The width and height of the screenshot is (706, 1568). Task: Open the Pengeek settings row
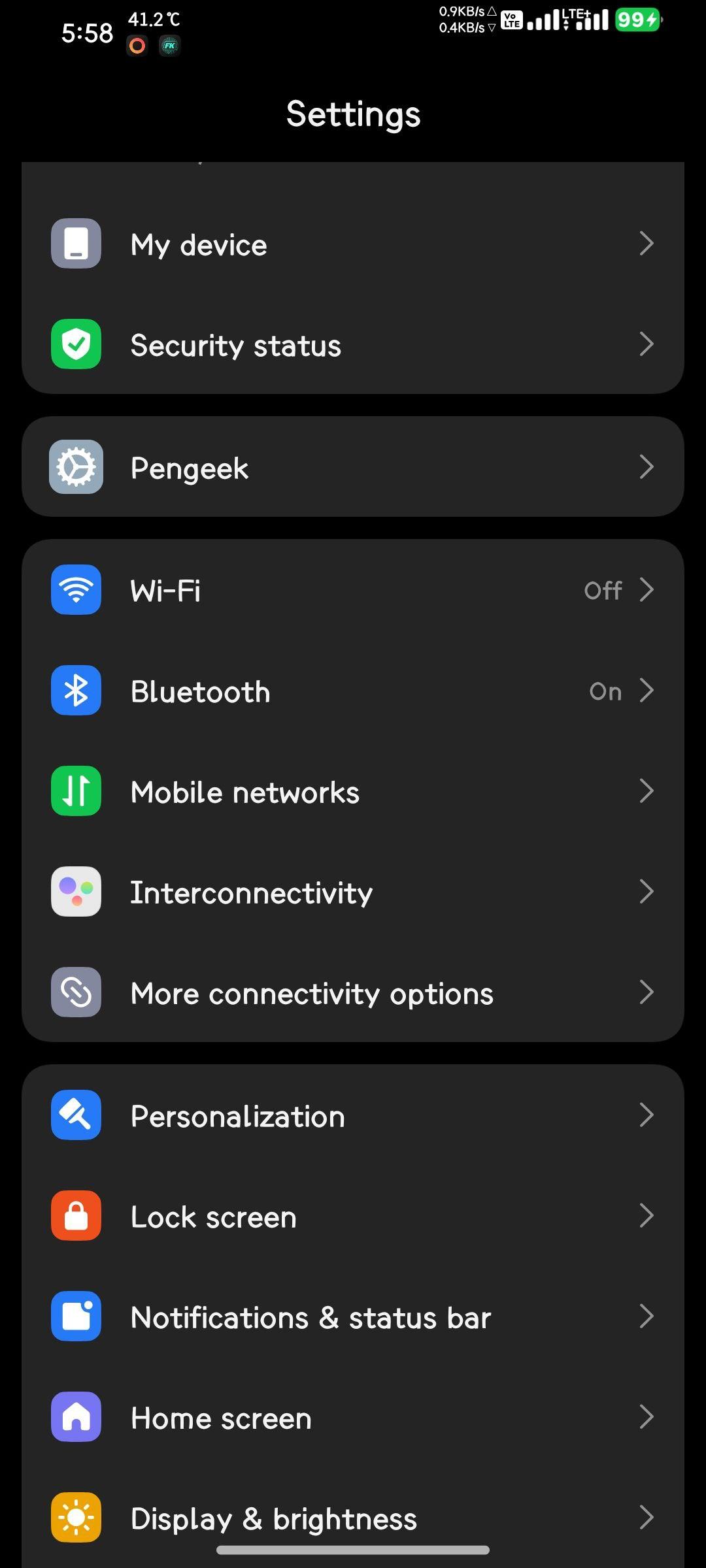(x=353, y=467)
